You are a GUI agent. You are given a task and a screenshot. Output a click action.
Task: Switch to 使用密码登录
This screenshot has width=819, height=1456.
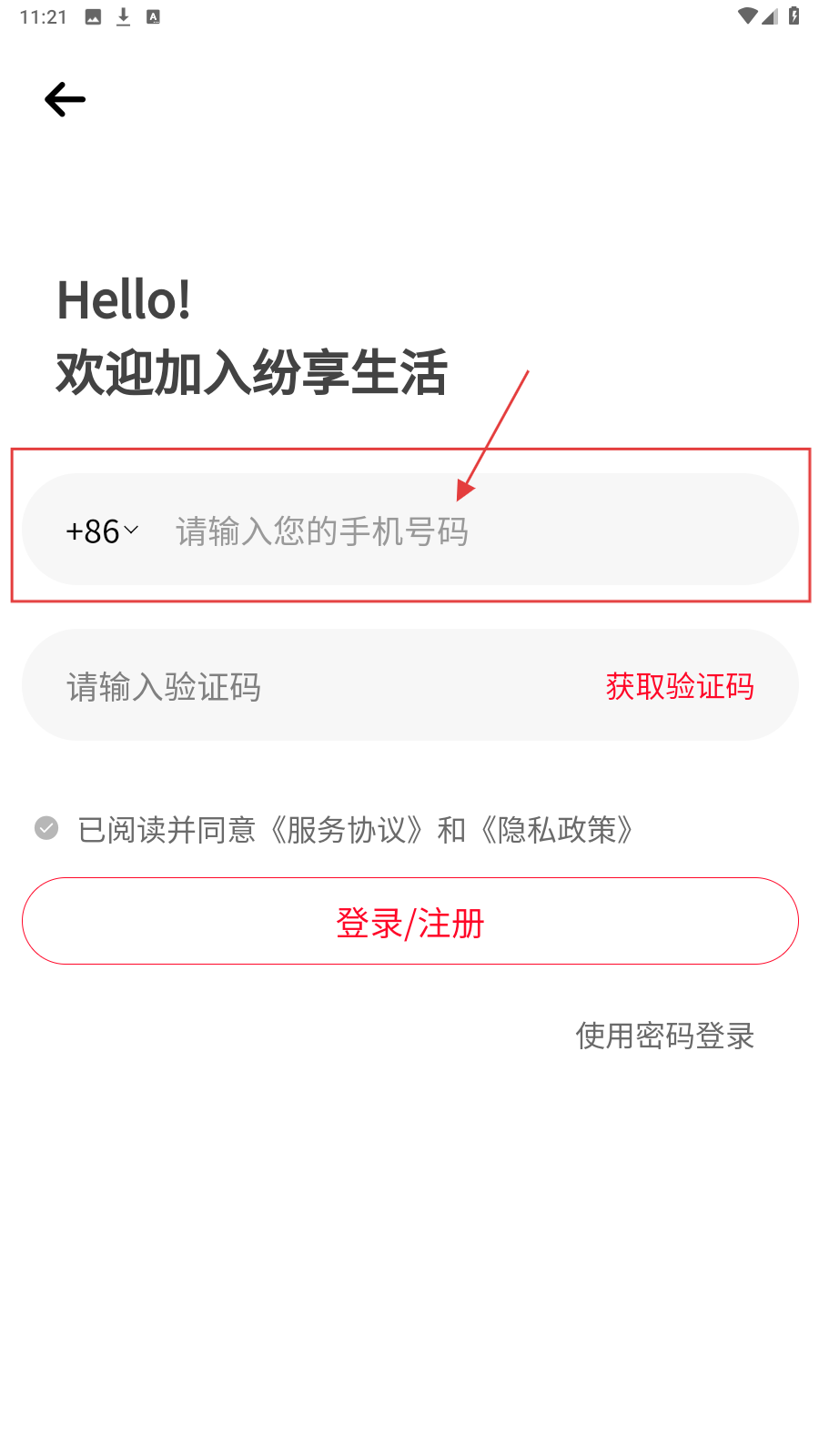tap(664, 1036)
